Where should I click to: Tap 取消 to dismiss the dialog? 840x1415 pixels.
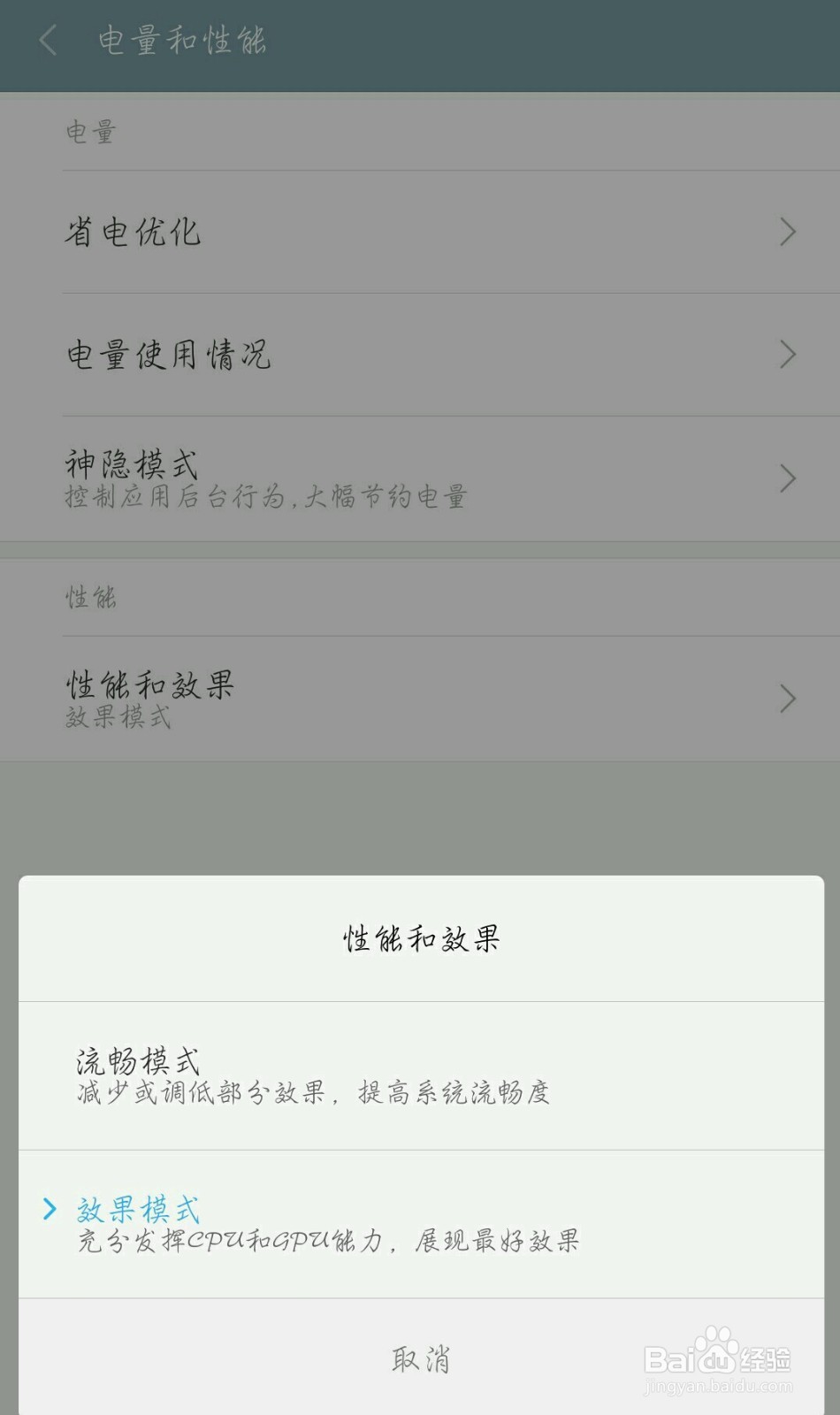pyautogui.click(x=420, y=1359)
